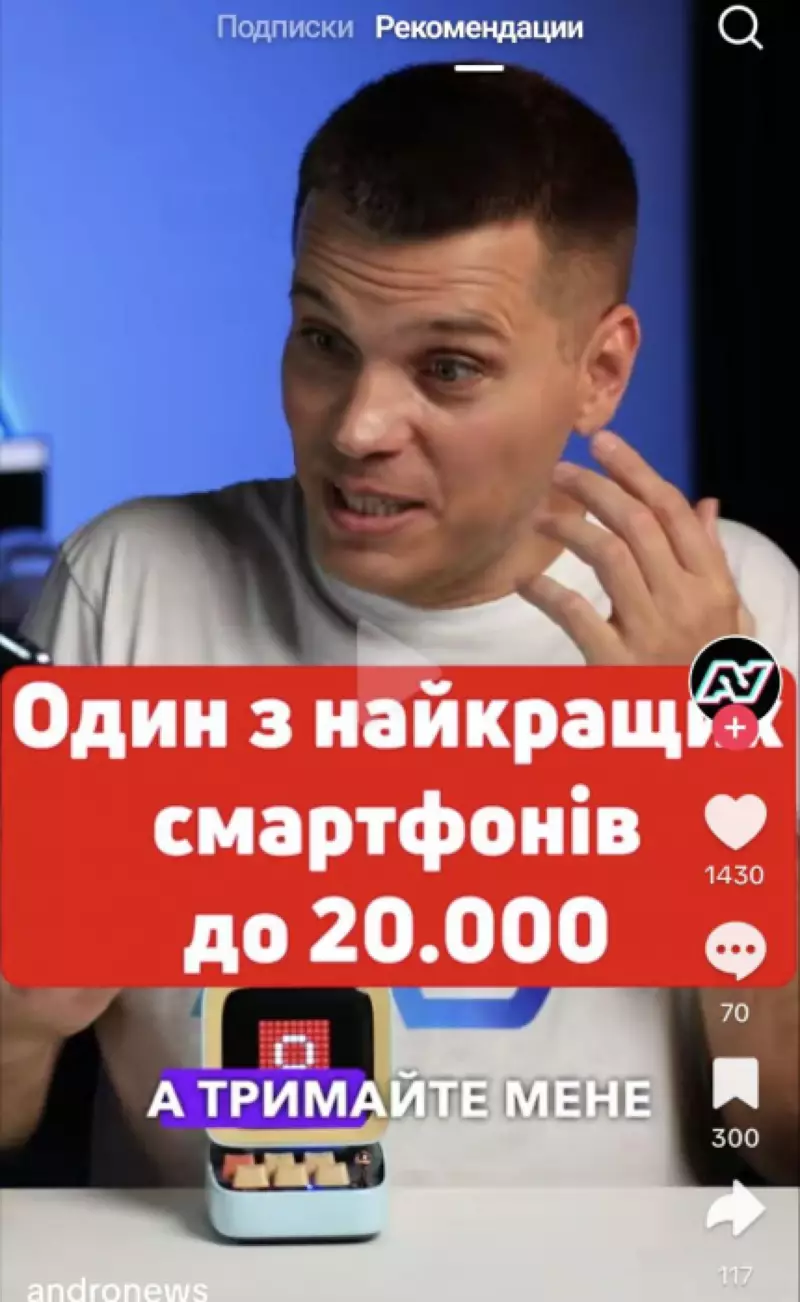The width and height of the screenshot is (800, 1302).
Task: Open the andronews username link
Action: [x=117, y=1288]
